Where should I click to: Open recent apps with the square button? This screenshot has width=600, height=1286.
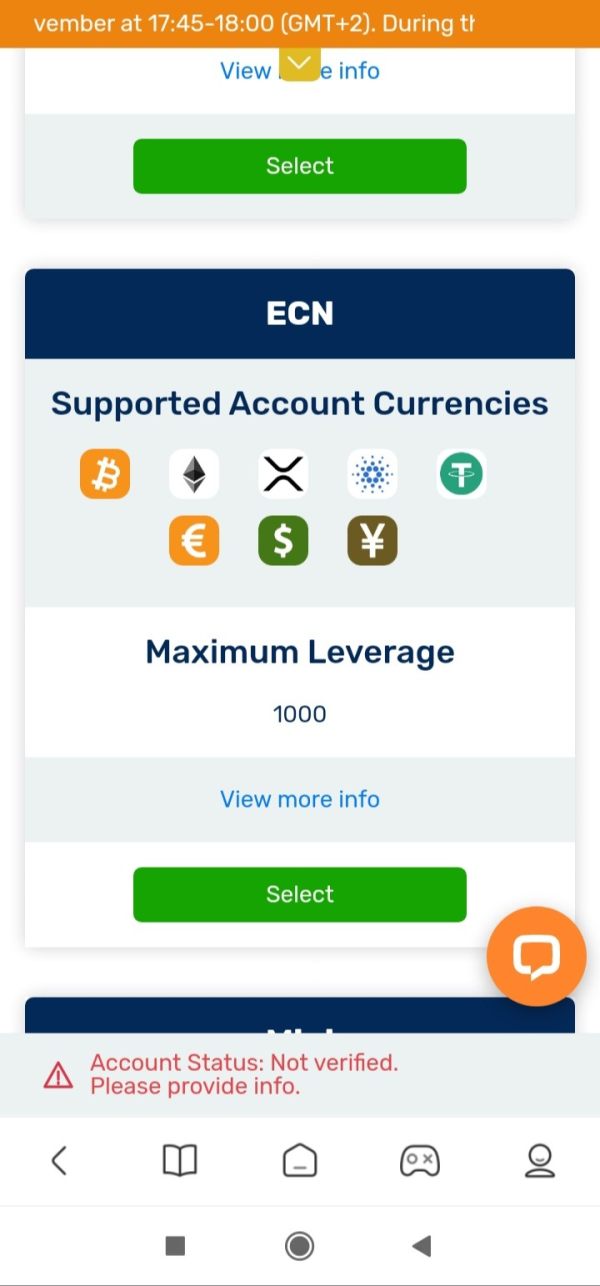175,1245
